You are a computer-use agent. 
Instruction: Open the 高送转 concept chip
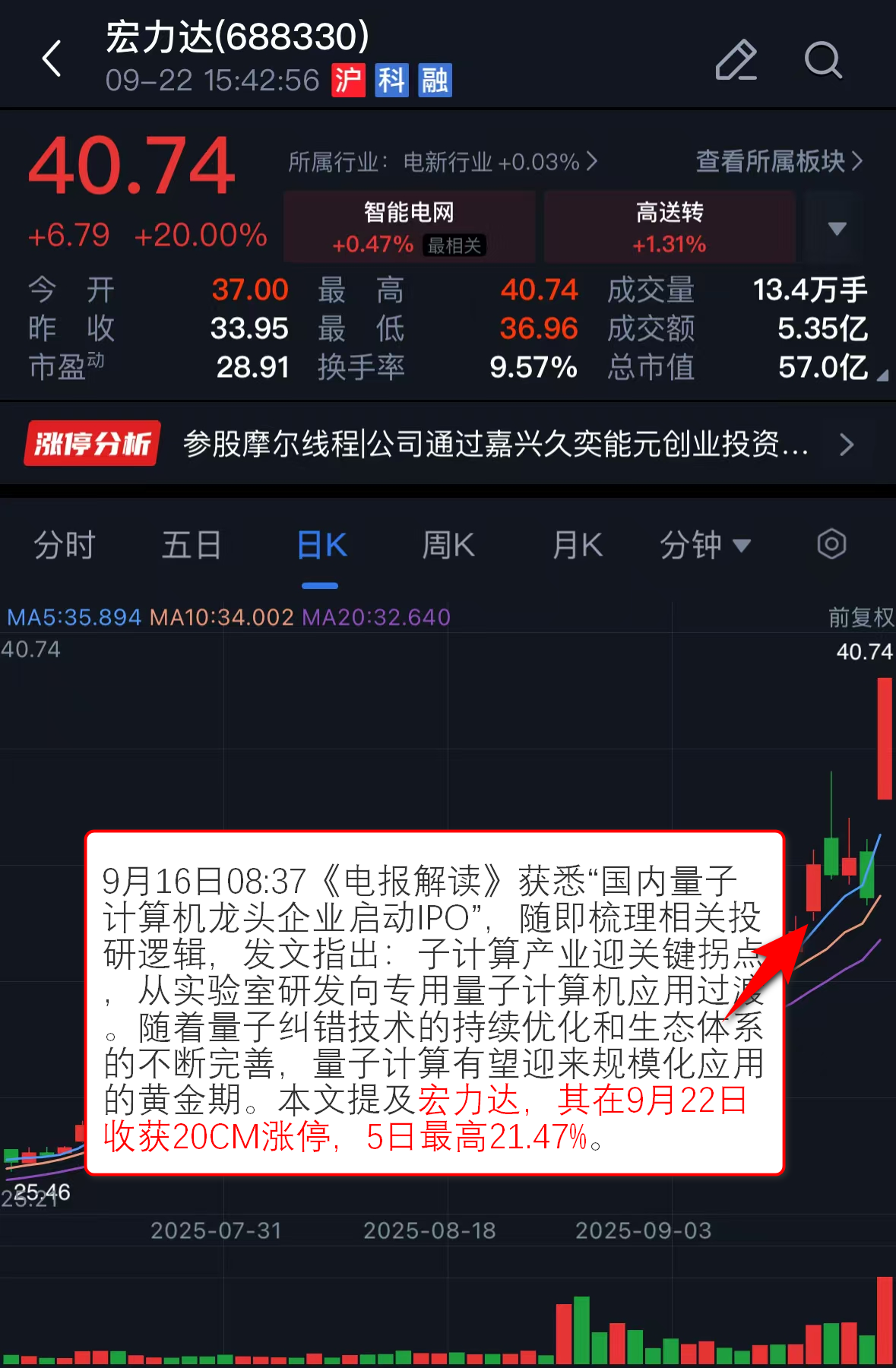[x=670, y=227]
